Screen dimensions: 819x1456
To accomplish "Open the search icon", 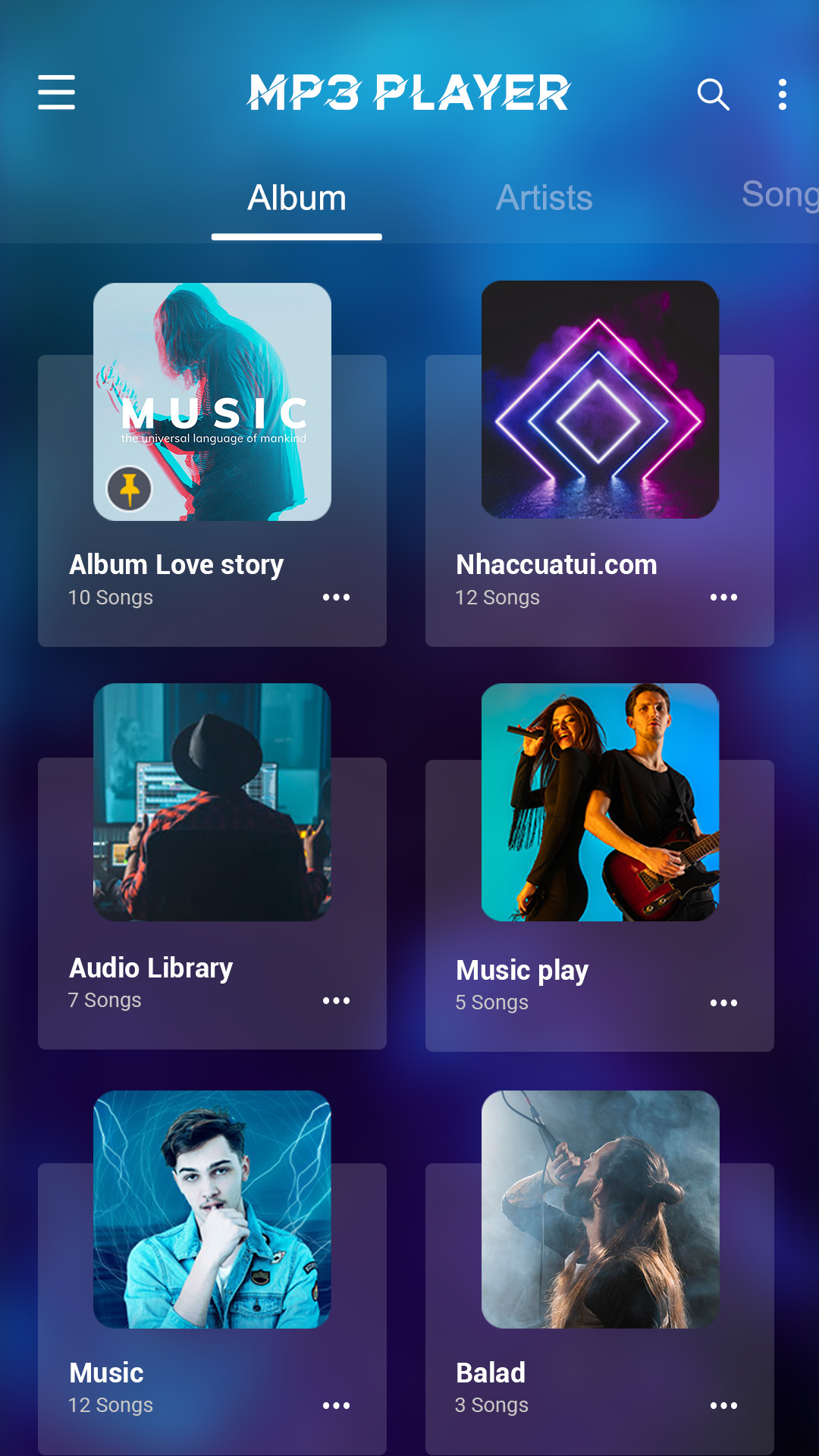I will 713,94.
